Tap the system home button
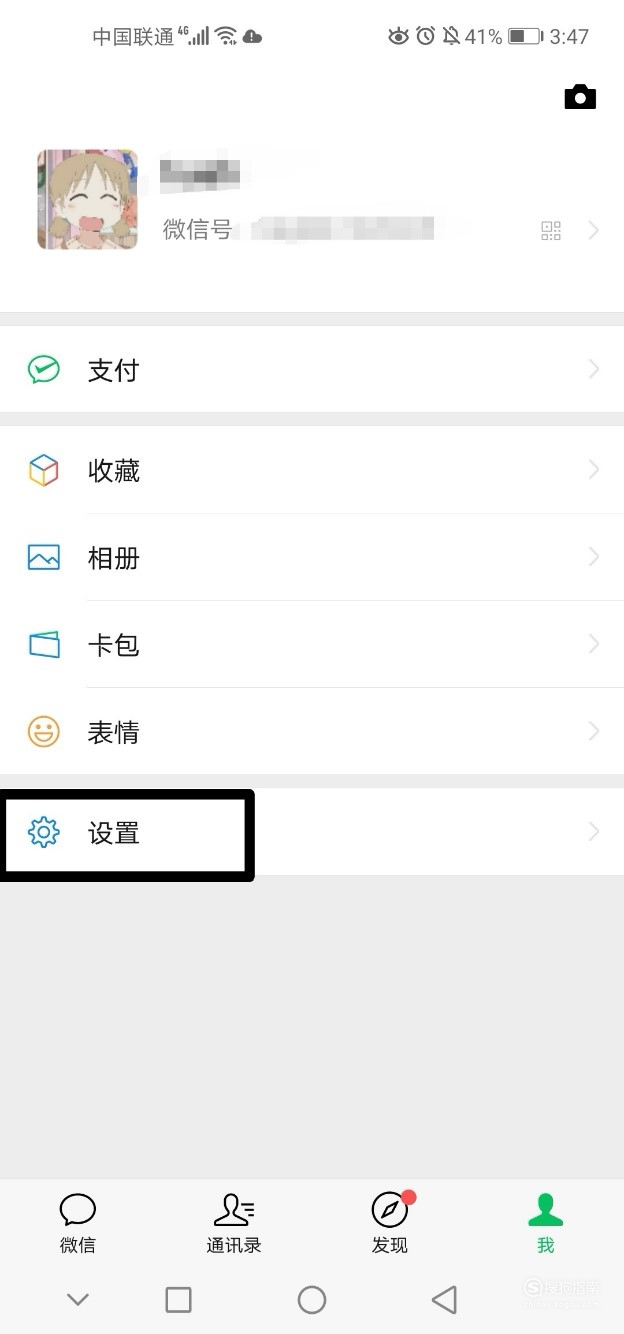 (312, 1299)
